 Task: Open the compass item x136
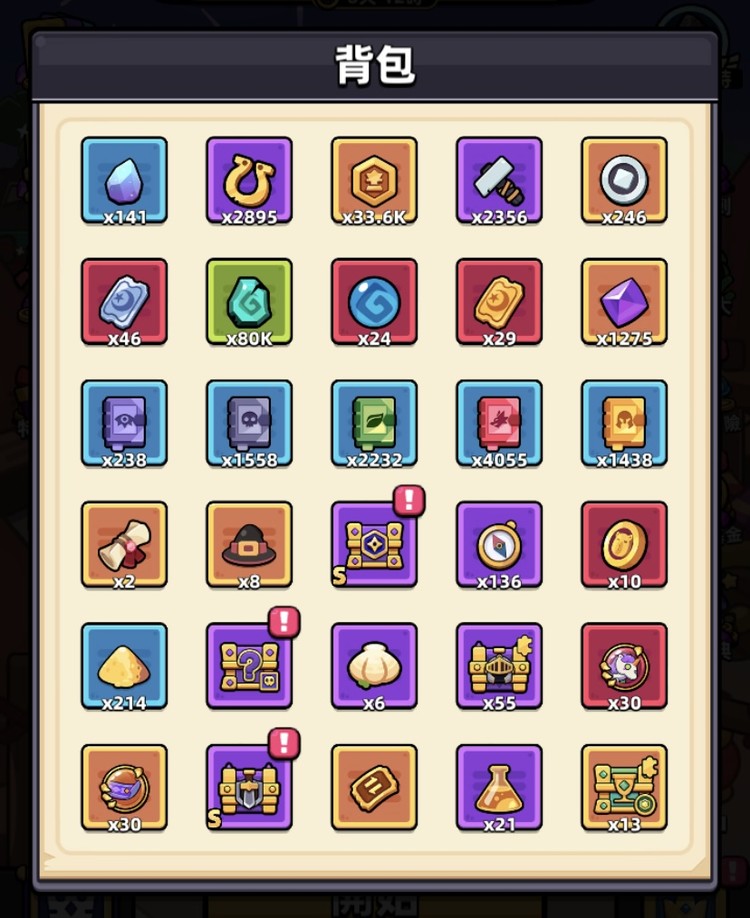499,544
